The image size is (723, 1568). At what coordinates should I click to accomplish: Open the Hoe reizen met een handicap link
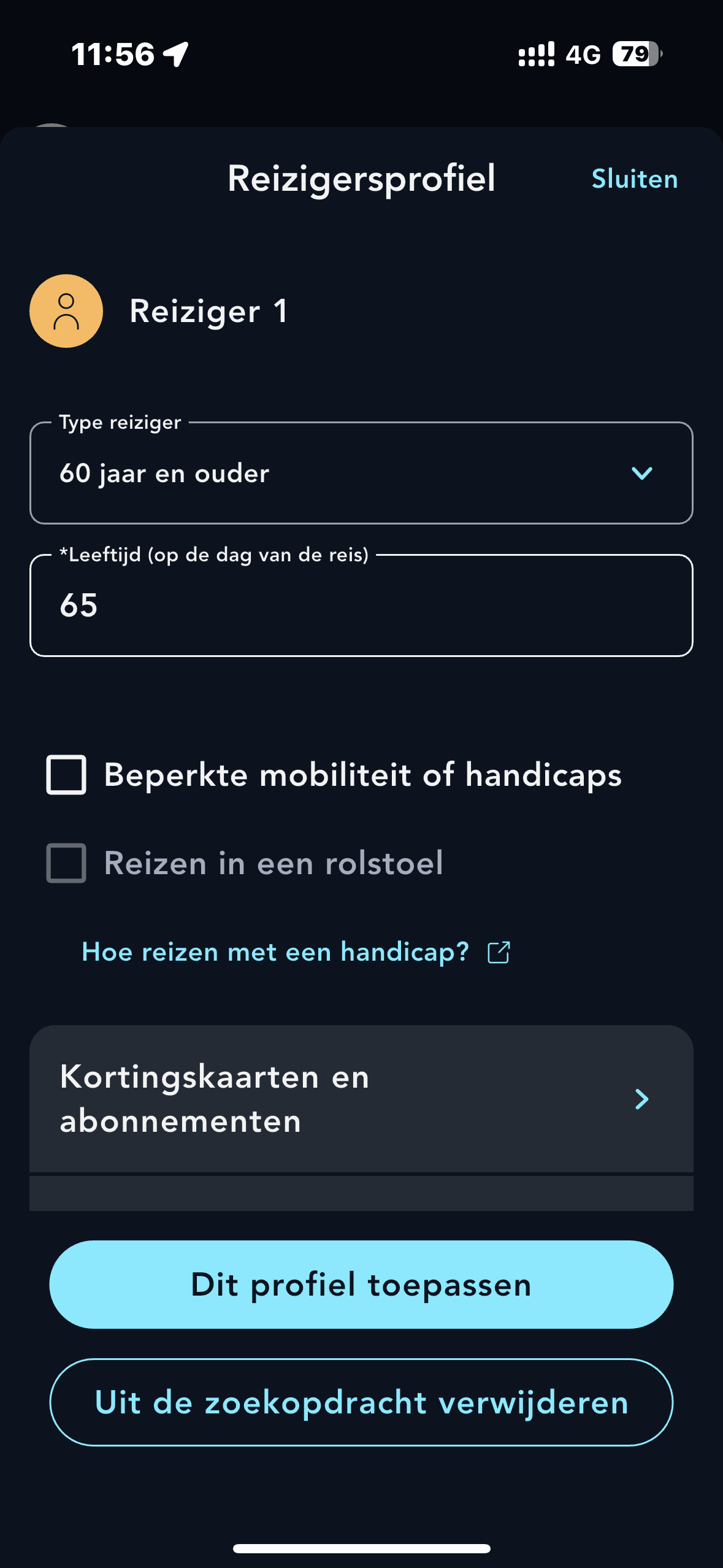[296, 952]
